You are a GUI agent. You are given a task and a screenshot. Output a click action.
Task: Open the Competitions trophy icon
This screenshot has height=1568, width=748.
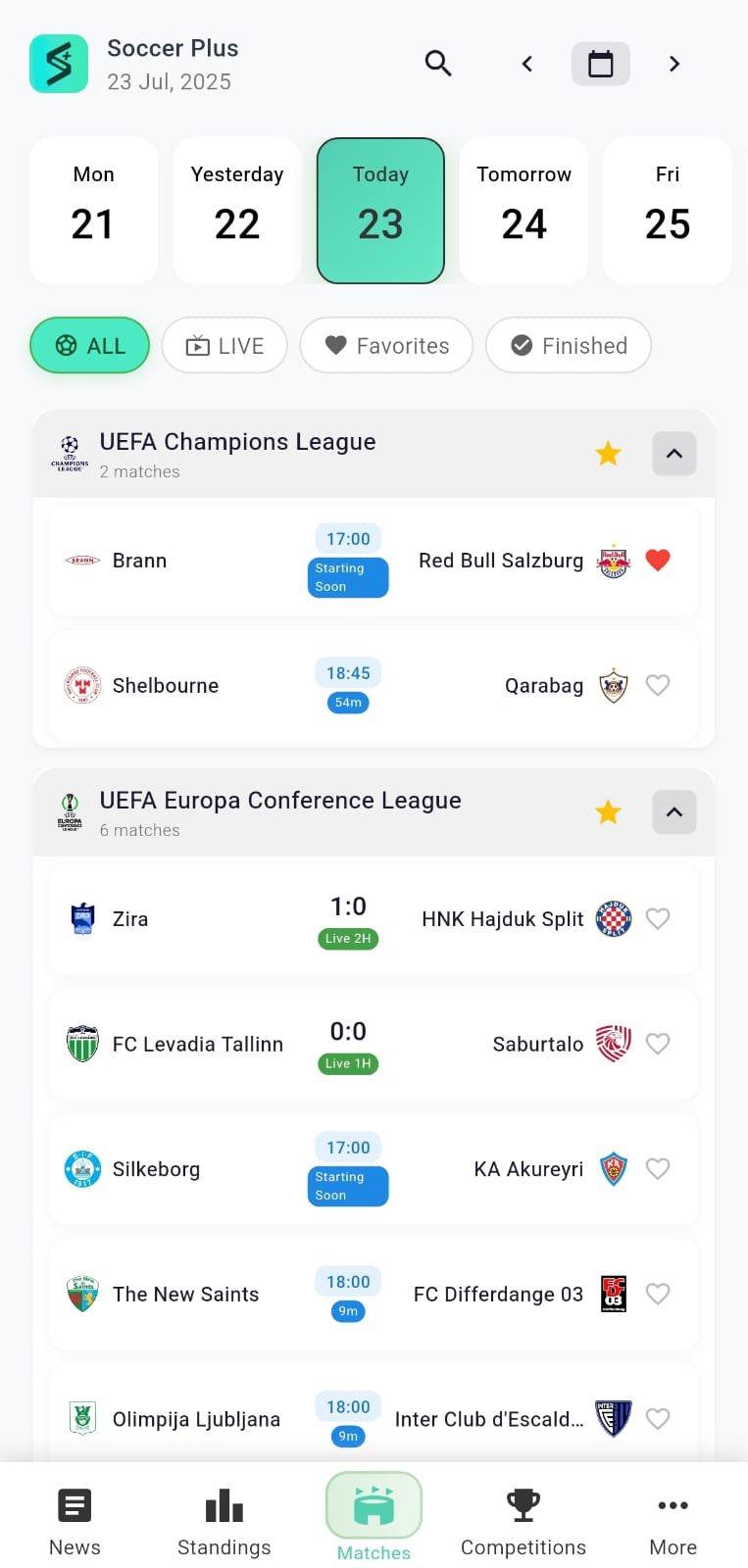coord(523,1505)
